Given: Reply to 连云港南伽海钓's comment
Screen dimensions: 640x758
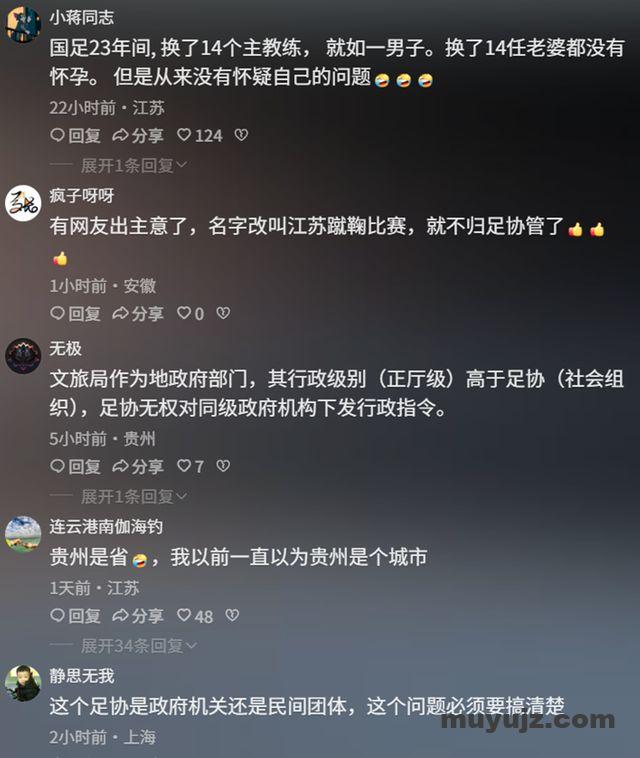Looking at the screenshot, I should pyautogui.click(x=75, y=616).
